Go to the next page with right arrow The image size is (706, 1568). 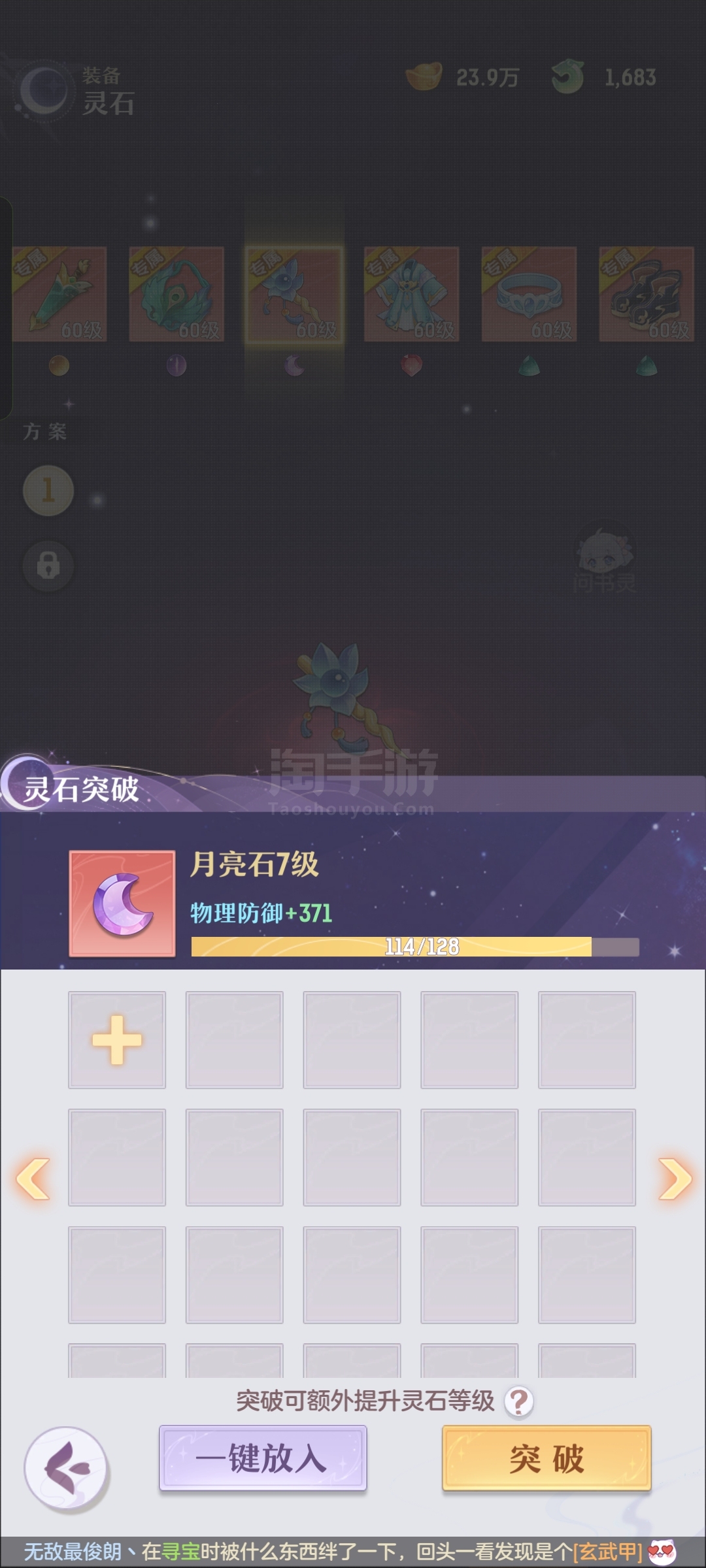(x=674, y=1179)
